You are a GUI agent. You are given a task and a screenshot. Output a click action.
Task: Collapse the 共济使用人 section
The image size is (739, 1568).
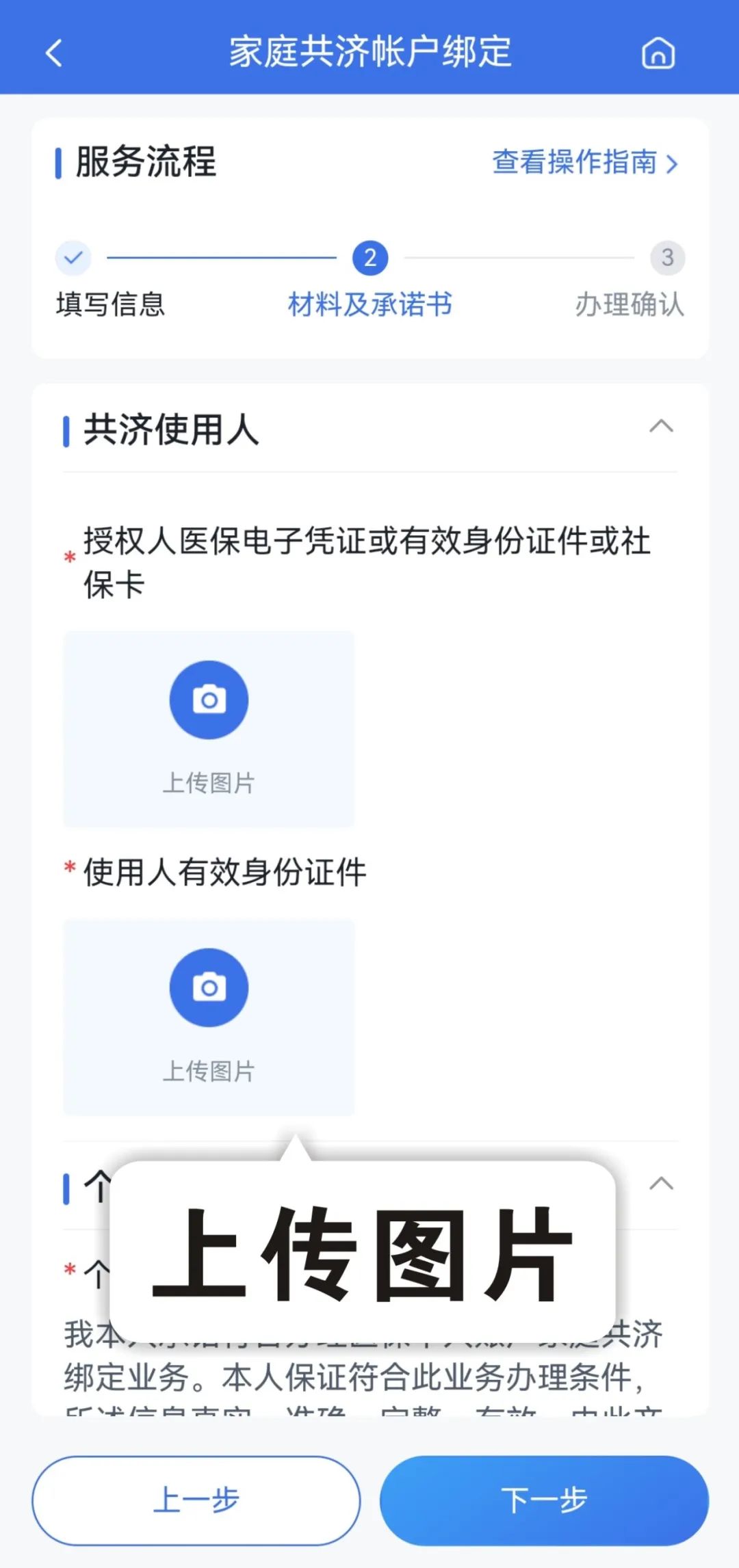click(661, 427)
